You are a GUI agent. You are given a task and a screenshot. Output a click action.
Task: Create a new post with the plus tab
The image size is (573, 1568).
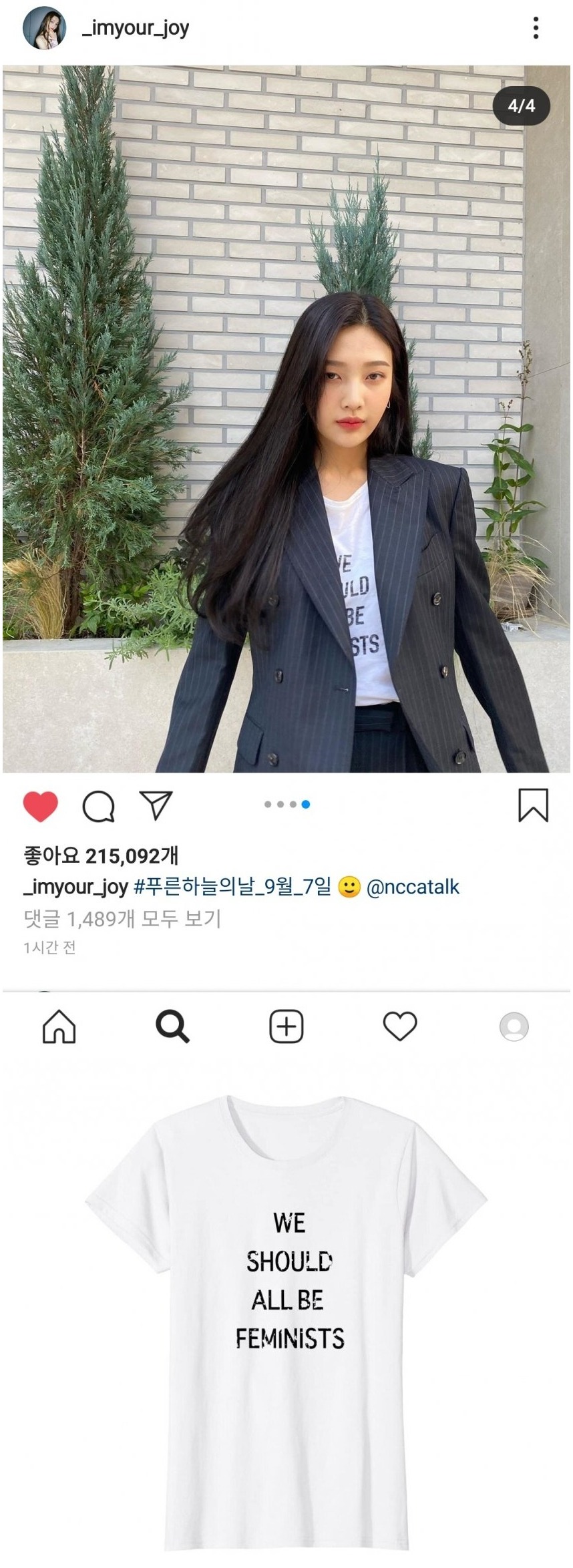tap(286, 1026)
